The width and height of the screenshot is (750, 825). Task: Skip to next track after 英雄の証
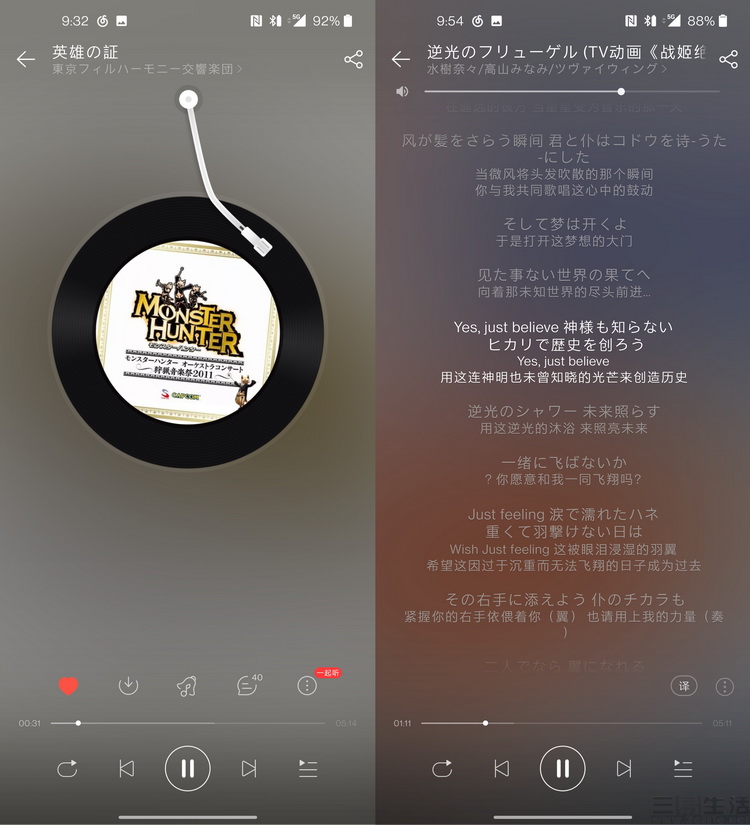pos(248,768)
